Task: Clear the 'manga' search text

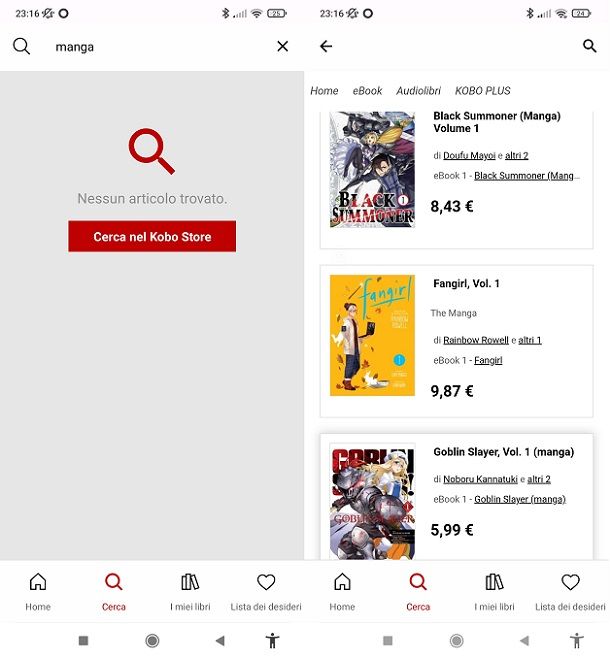Action: [x=282, y=46]
